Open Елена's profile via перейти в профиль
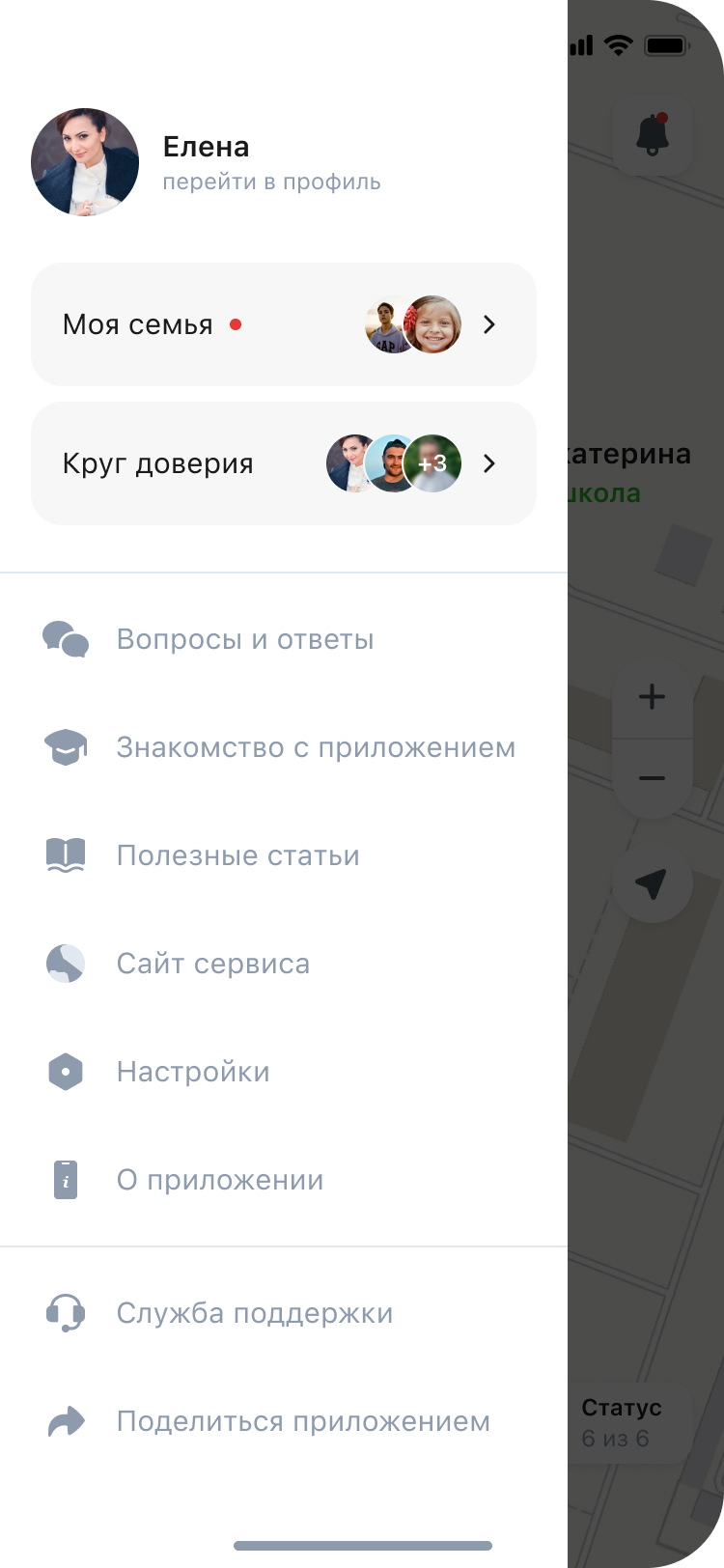The width and height of the screenshot is (724, 1568). pyautogui.click(x=271, y=182)
